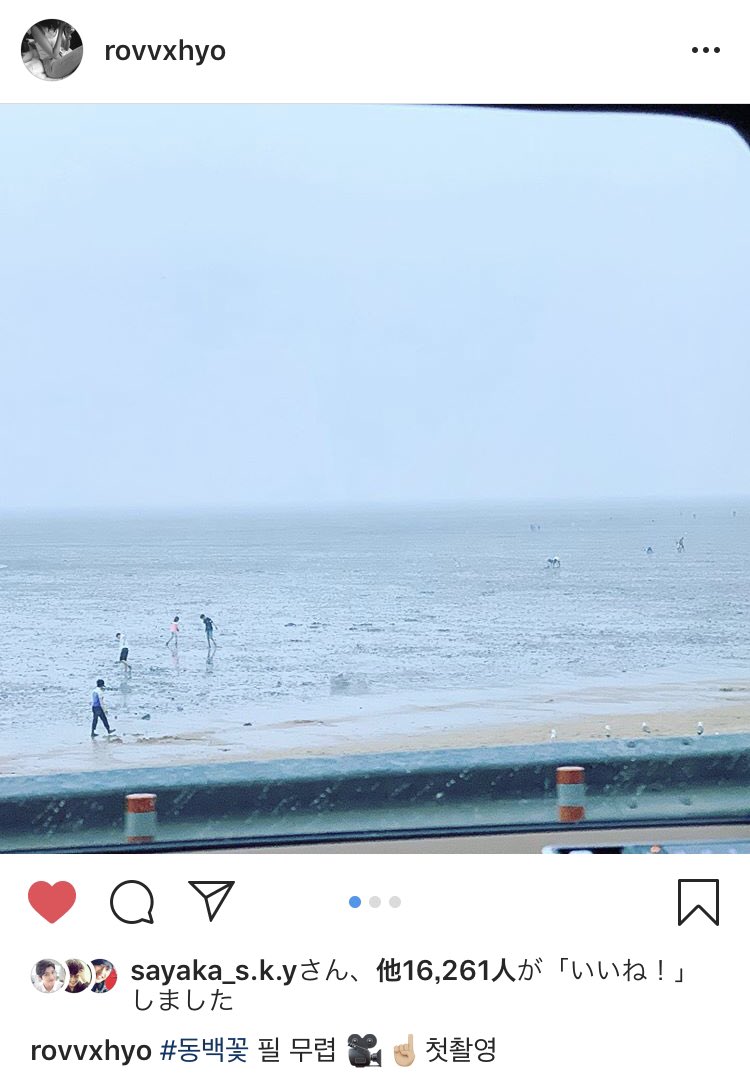This screenshot has height=1084, width=750.
Task: Tap the beach photo in the post
Action: pos(375,478)
